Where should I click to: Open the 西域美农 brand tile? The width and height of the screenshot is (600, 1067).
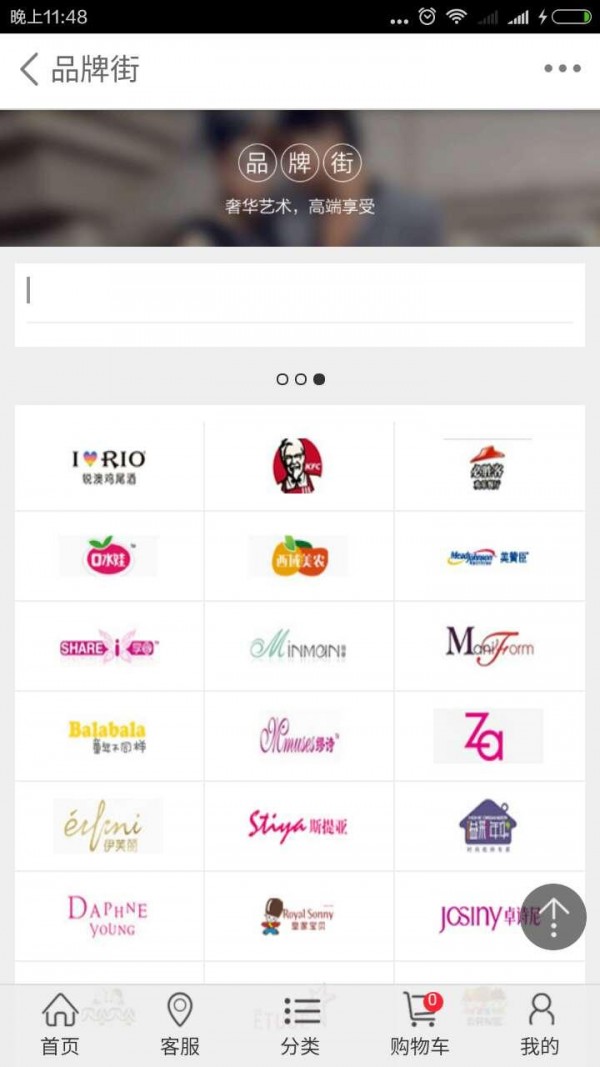tap(298, 556)
